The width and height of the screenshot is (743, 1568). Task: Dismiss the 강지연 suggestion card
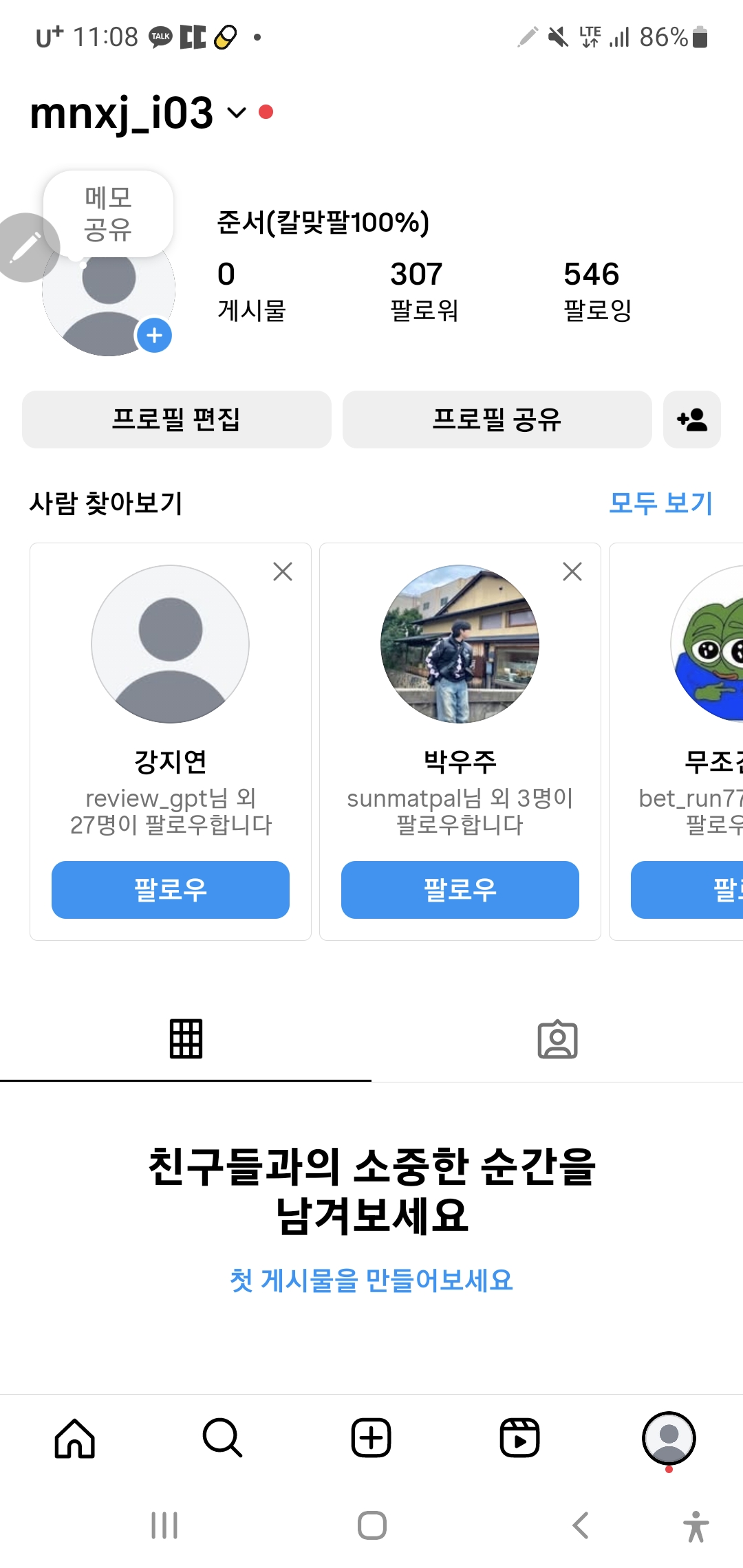283,571
